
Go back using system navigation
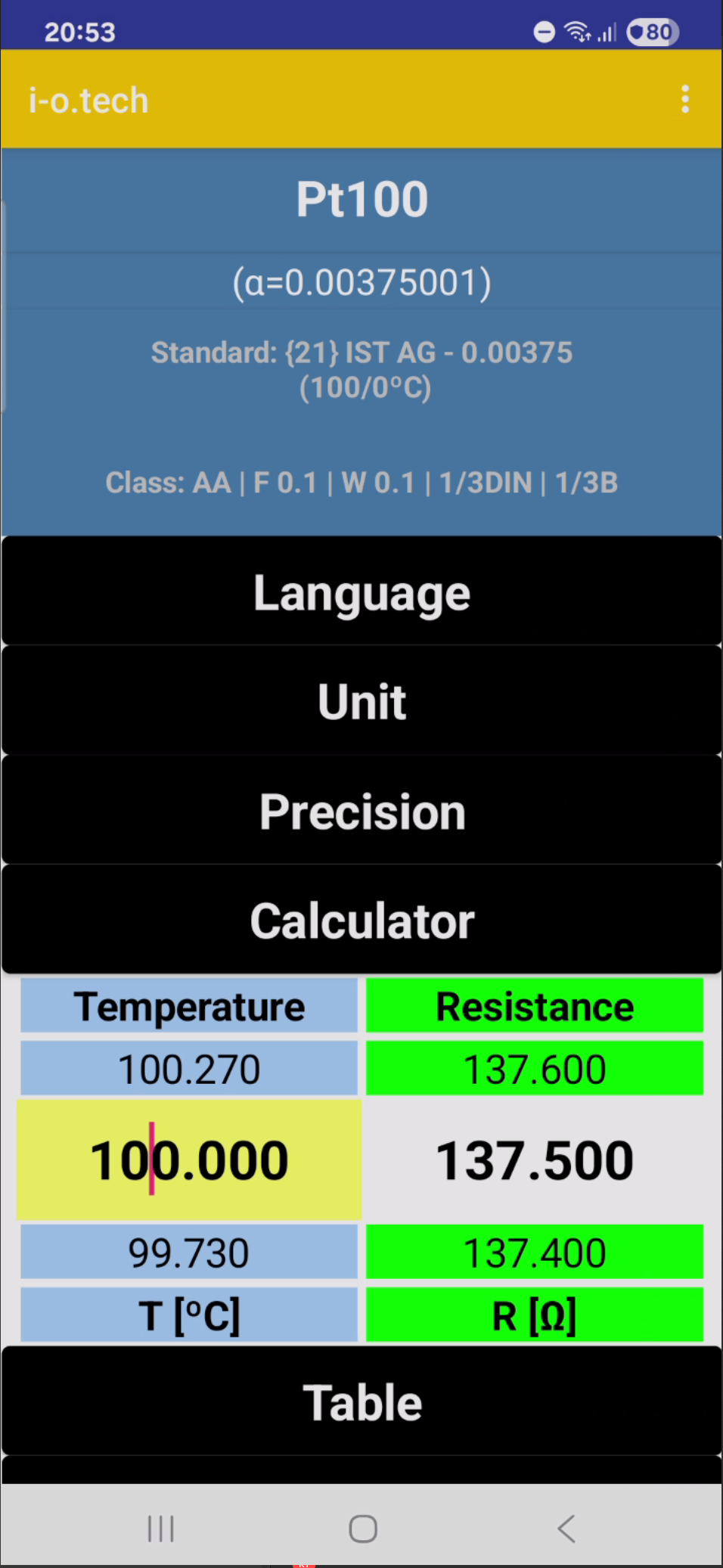pyautogui.click(x=566, y=1528)
